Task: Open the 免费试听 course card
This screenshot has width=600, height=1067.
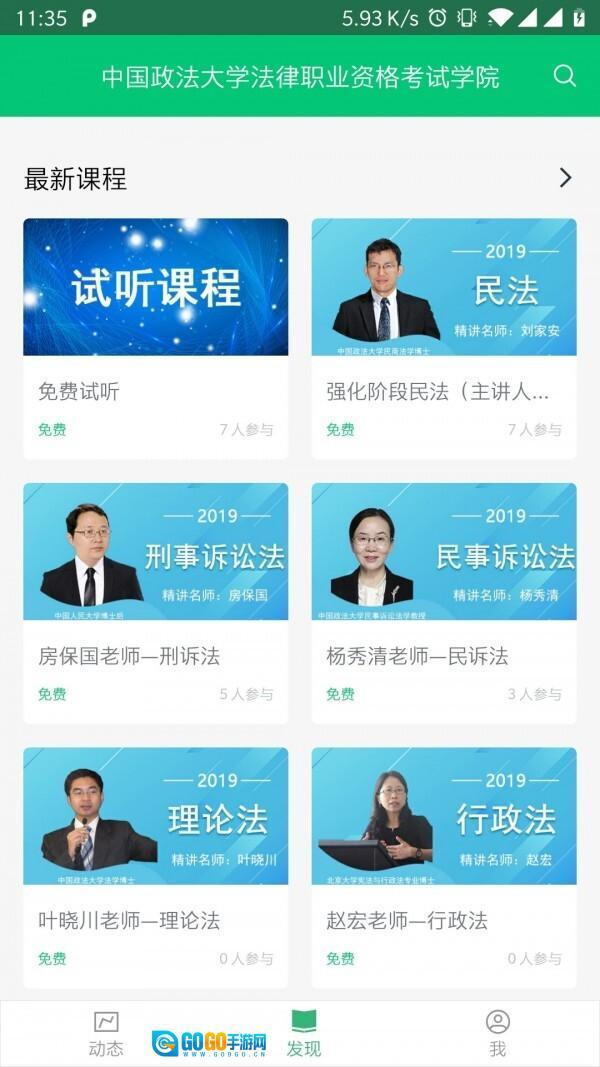Action: (x=156, y=337)
